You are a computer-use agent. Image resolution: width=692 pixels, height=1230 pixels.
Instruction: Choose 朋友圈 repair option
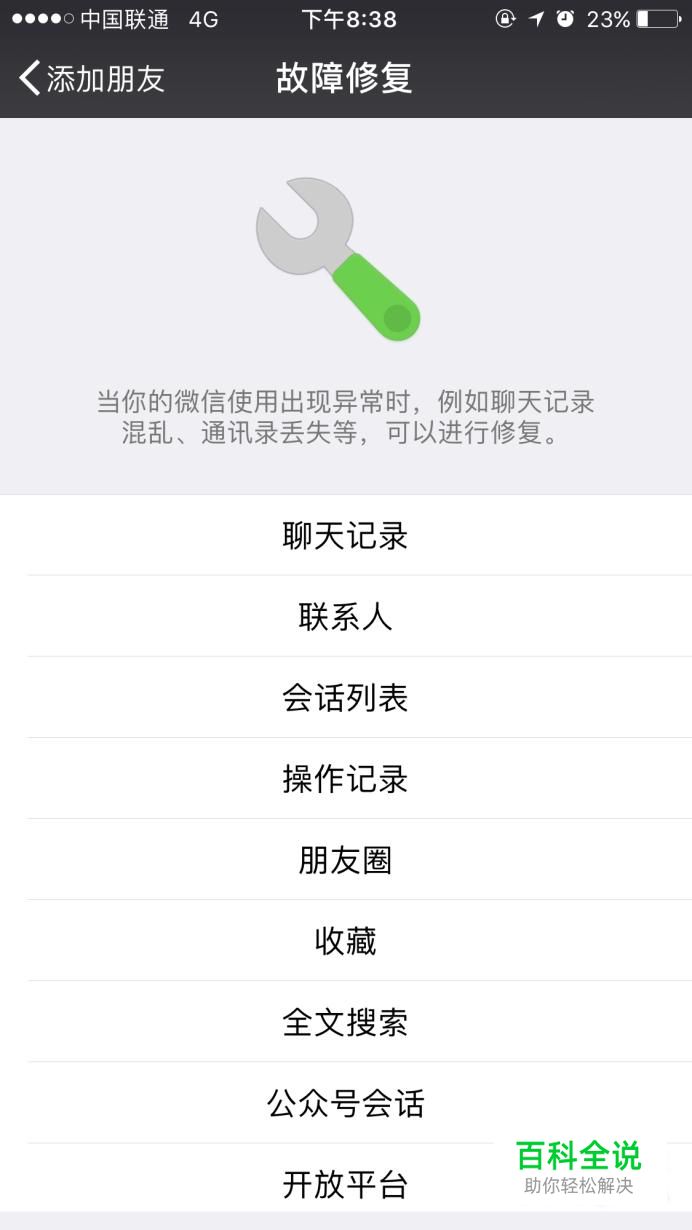pos(346,859)
